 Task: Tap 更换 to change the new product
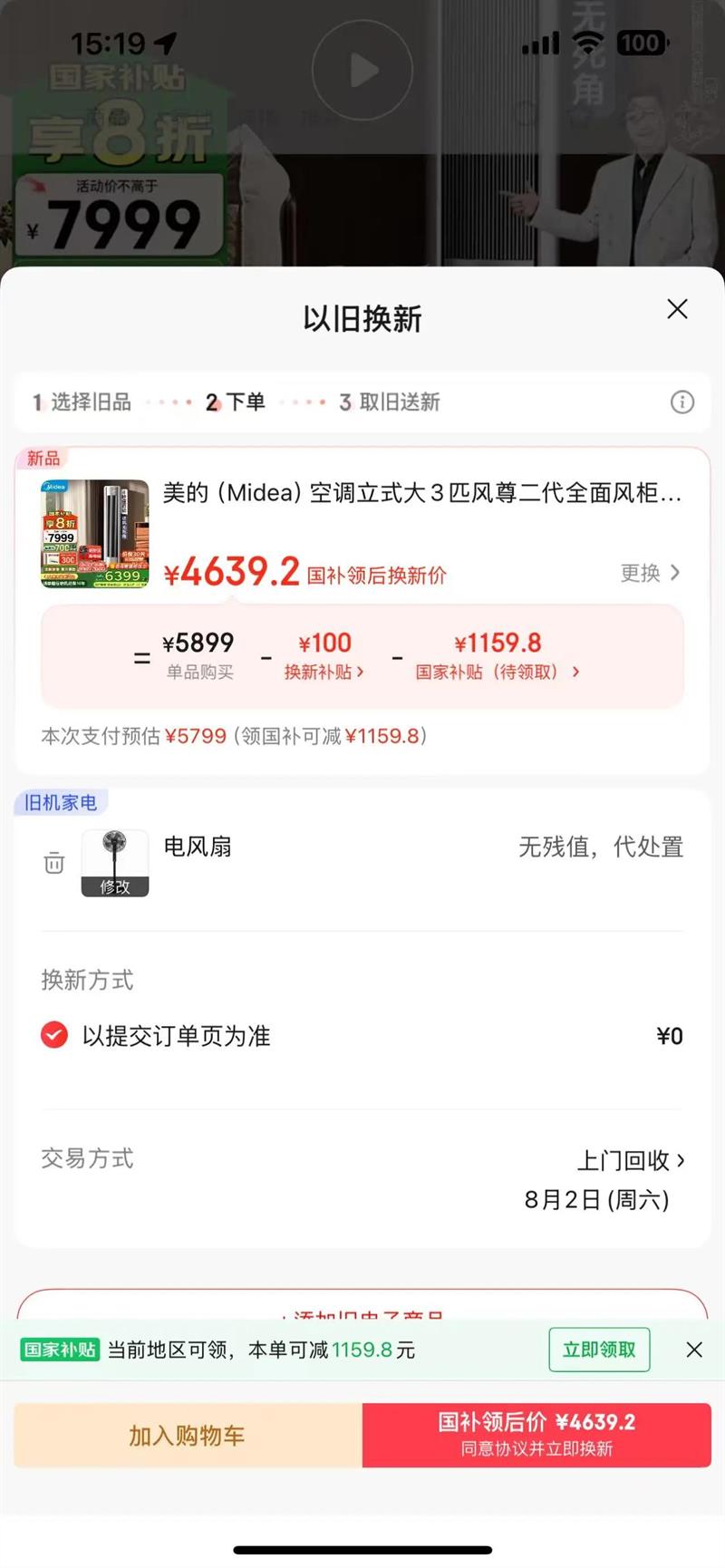click(x=649, y=573)
